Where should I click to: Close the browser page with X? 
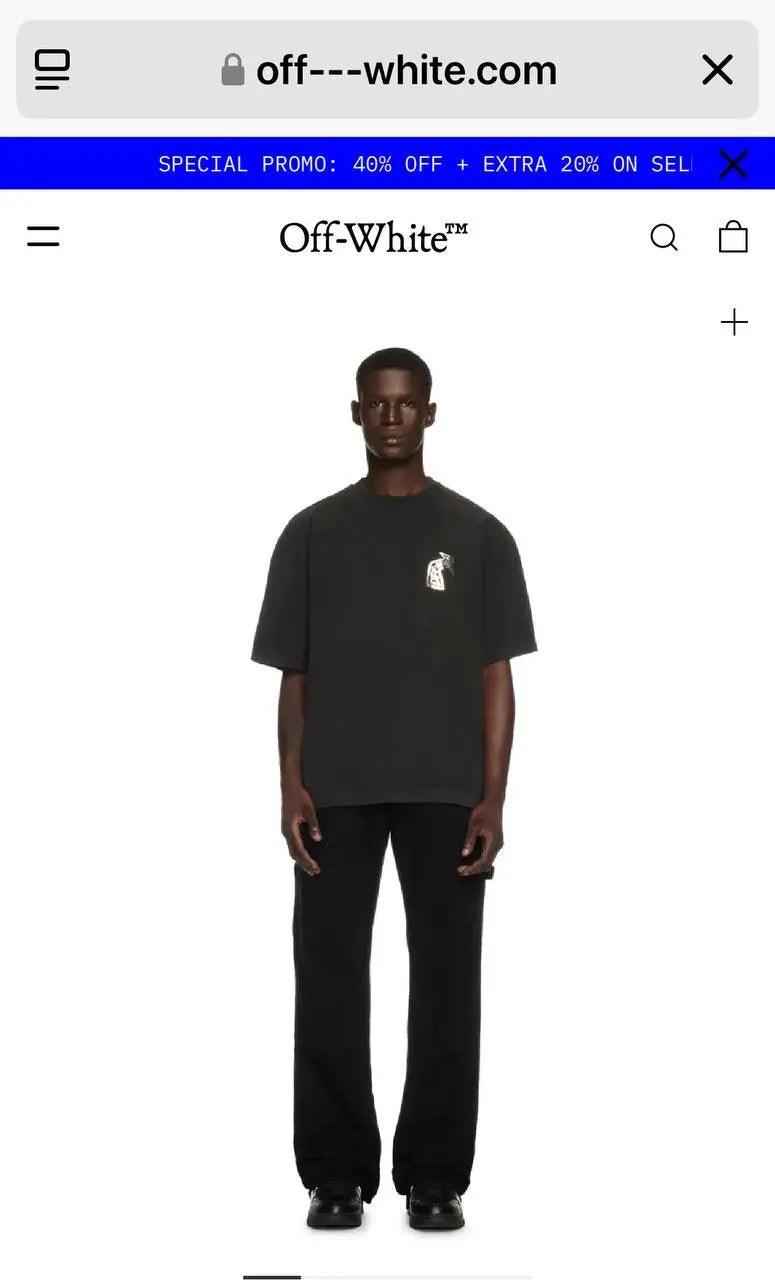717,70
